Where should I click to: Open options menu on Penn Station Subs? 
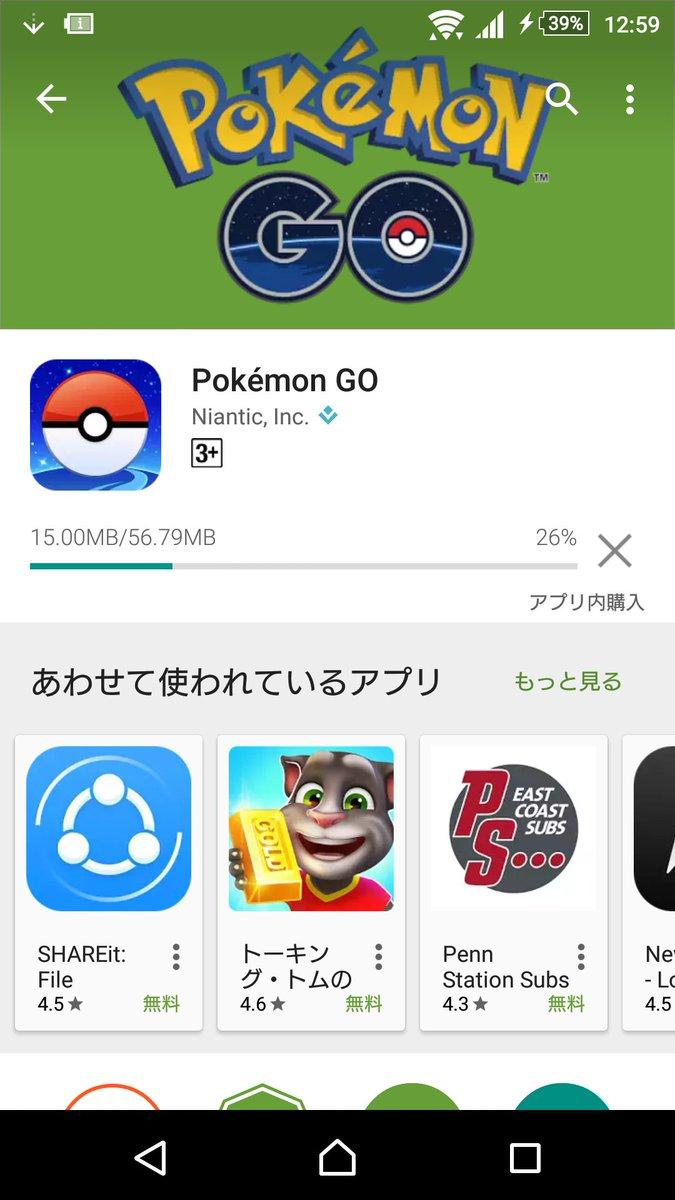click(581, 957)
